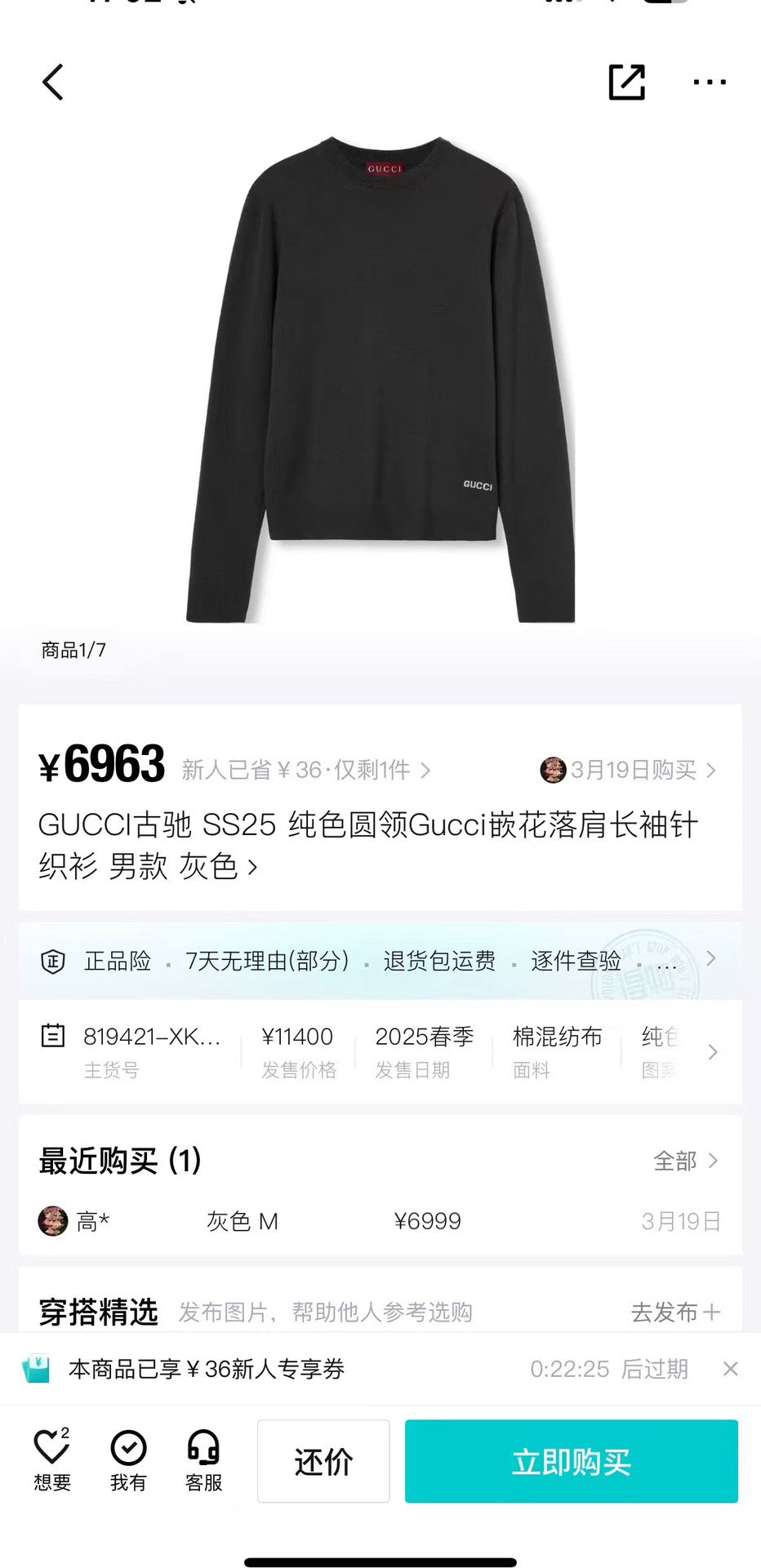Dismiss the ¥36新人专享券 coupon banner
Image resolution: width=761 pixels, height=1568 pixels.
tap(730, 1369)
